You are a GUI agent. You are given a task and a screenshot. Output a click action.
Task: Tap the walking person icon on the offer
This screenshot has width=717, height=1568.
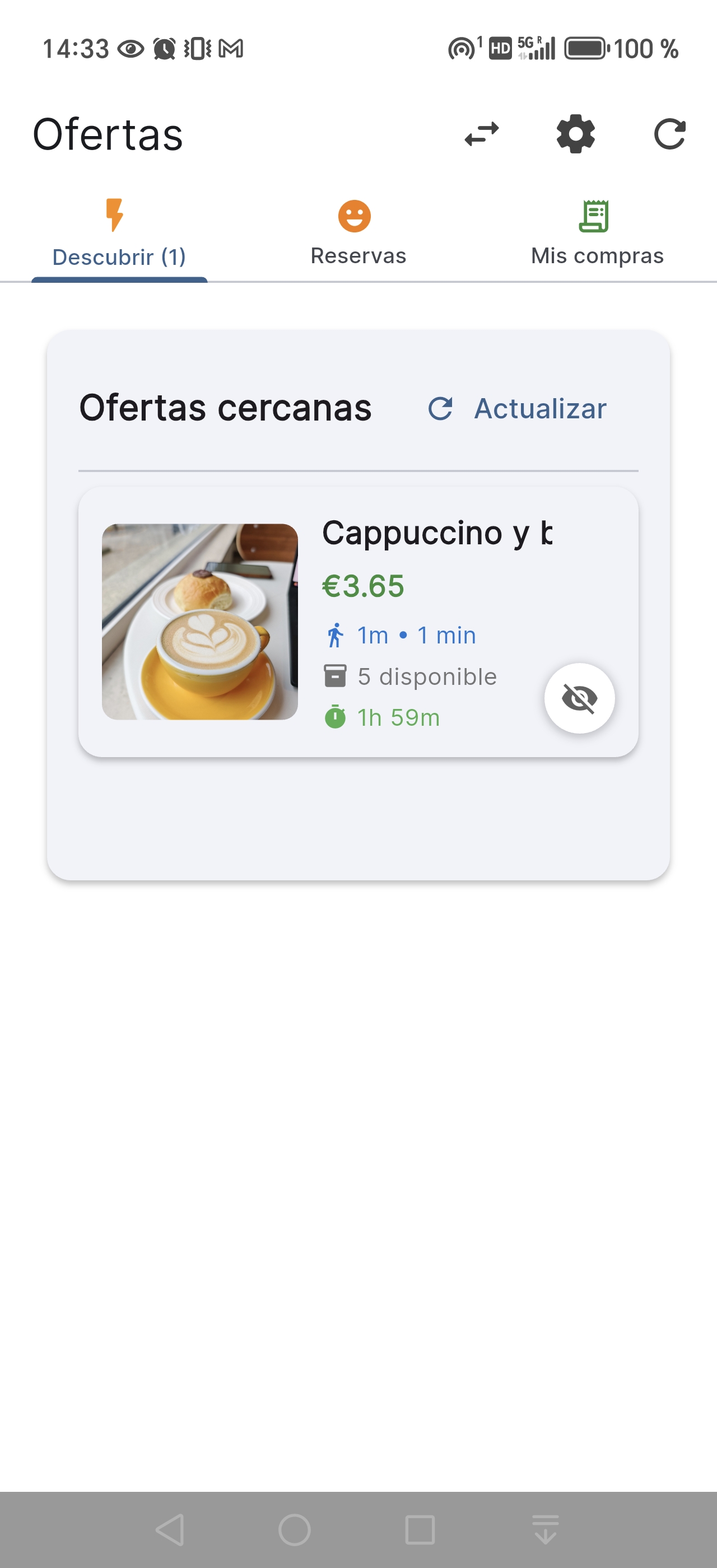pos(336,635)
